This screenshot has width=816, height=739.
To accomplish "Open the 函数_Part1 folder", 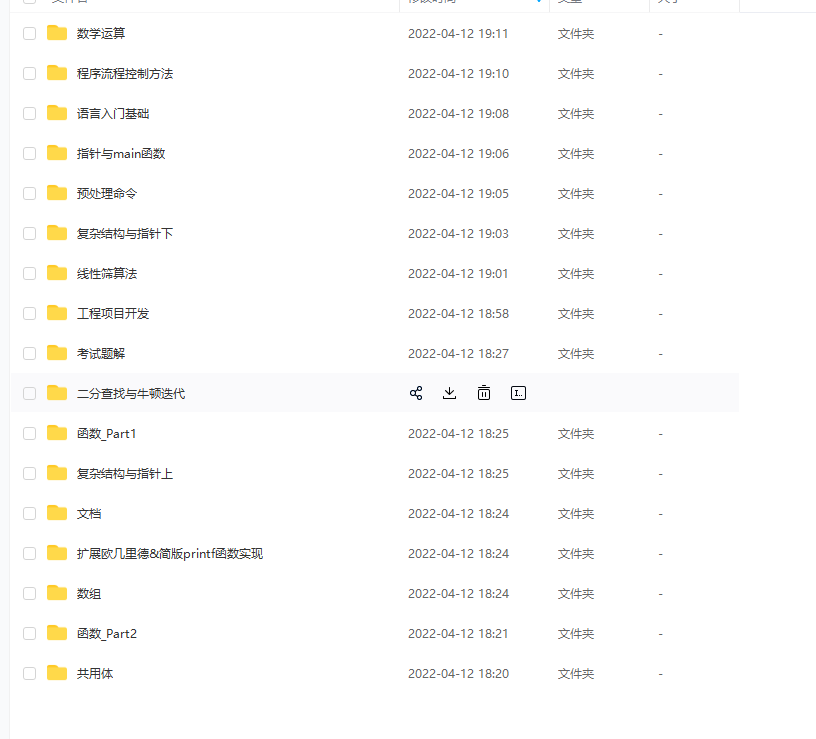I will [x=106, y=433].
